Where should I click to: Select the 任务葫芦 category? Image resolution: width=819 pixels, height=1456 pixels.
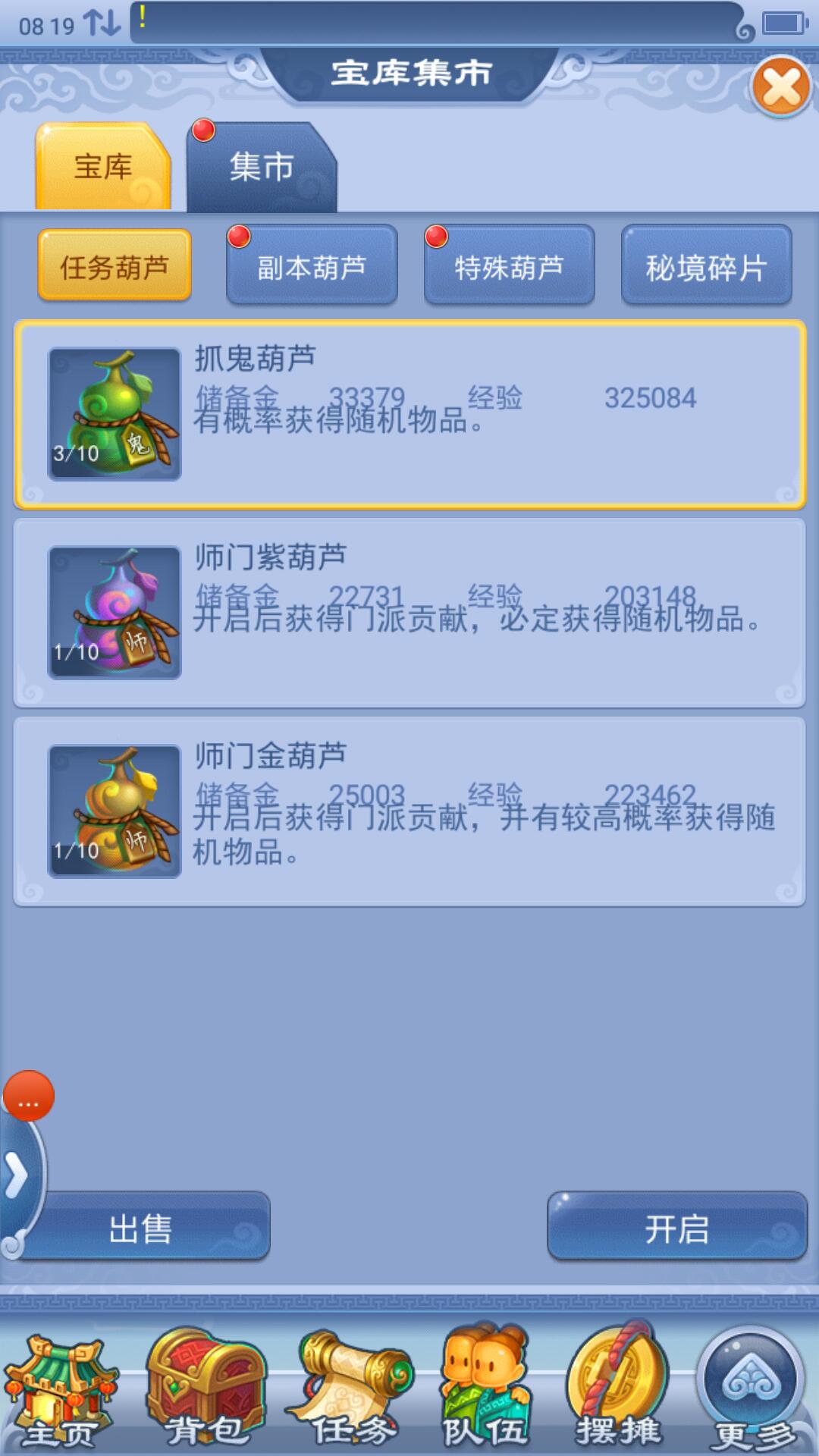click(115, 266)
